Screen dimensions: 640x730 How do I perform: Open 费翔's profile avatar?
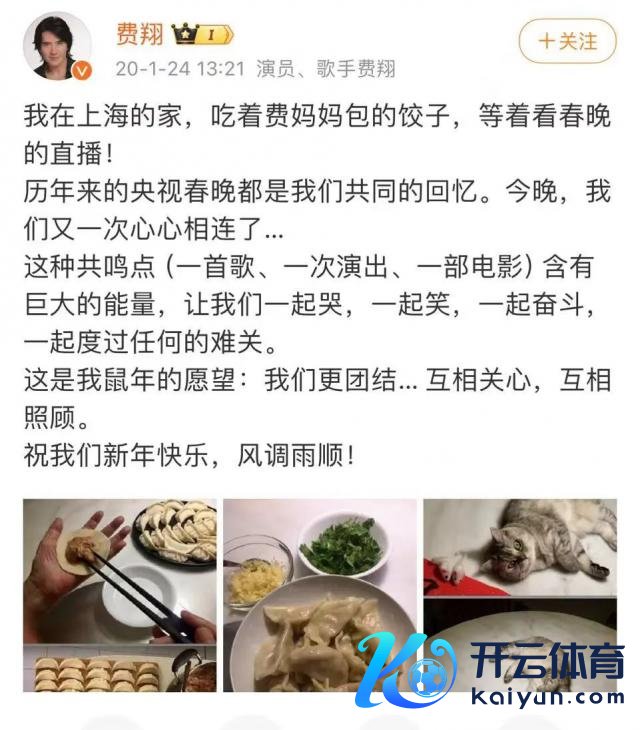(x=57, y=47)
